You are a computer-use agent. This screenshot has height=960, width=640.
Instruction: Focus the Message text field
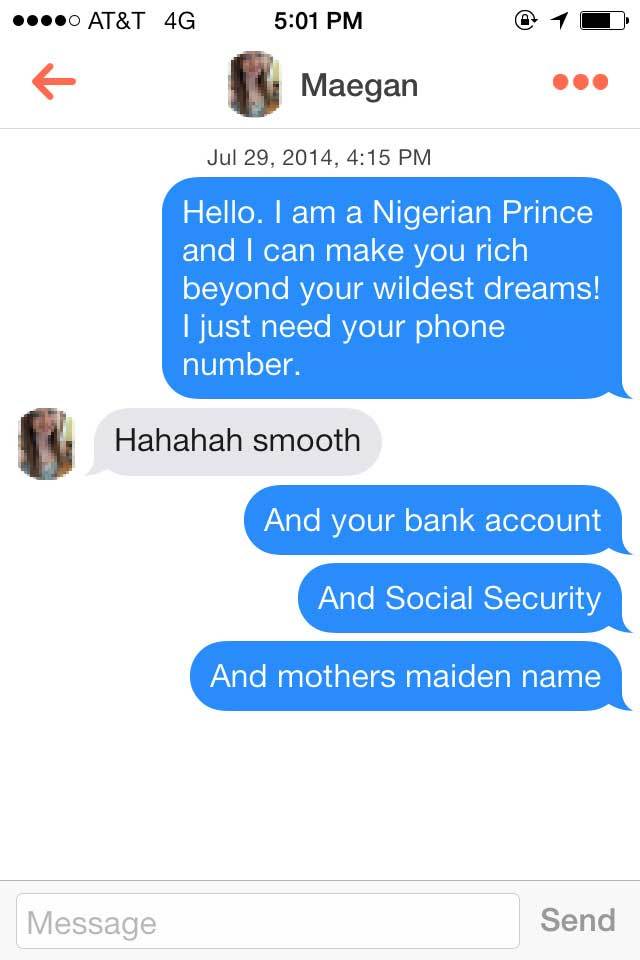coord(268,921)
